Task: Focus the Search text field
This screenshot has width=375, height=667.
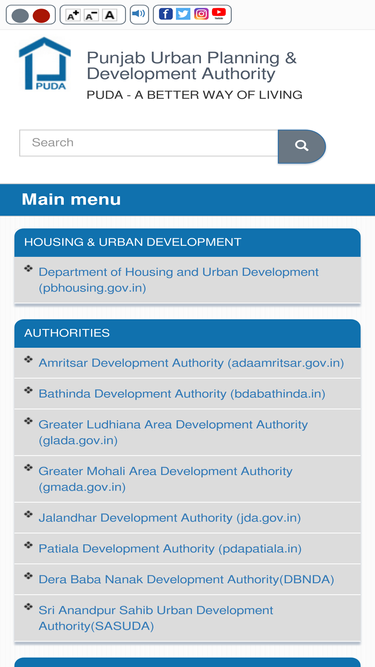Action: tap(149, 143)
